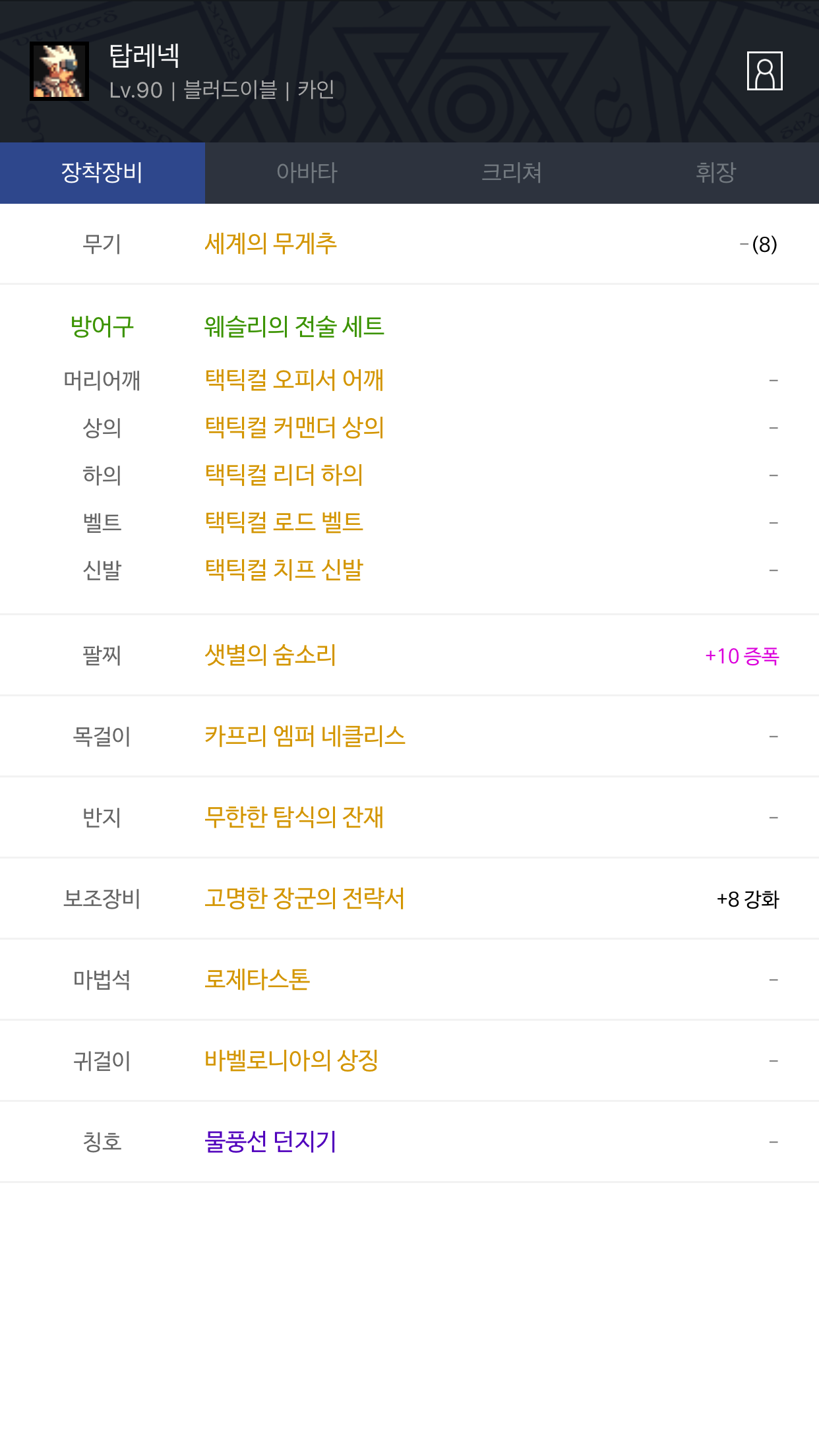
Task: Open the character profile icon
Action: (764, 71)
